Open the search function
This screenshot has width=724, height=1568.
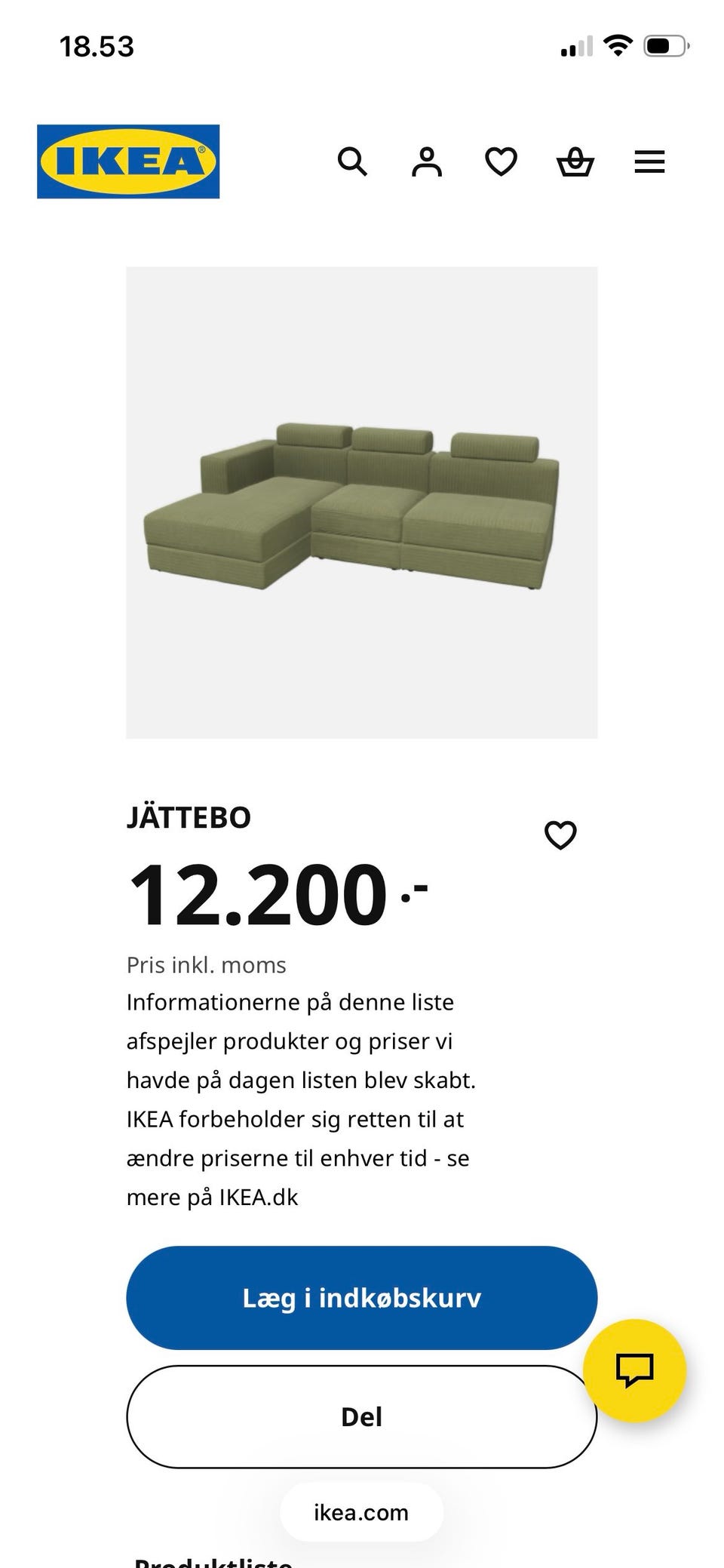(352, 161)
